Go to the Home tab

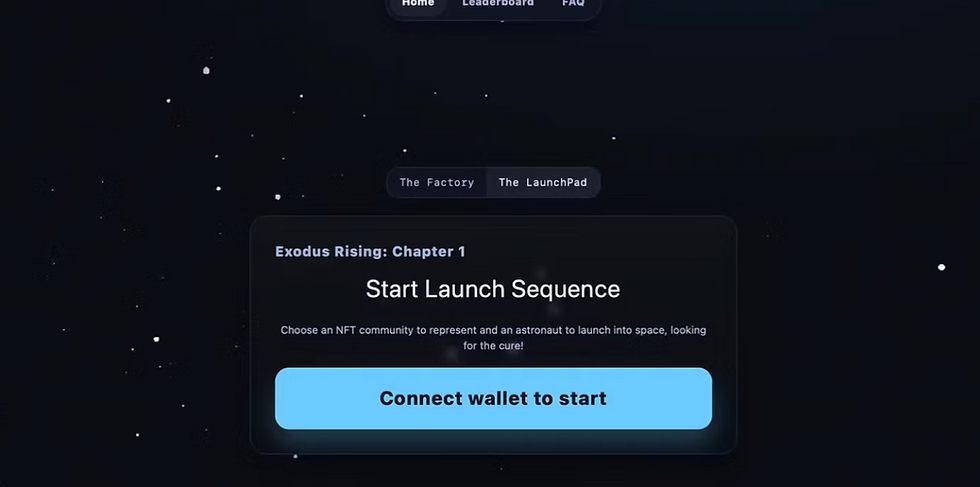click(x=418, y=4)
